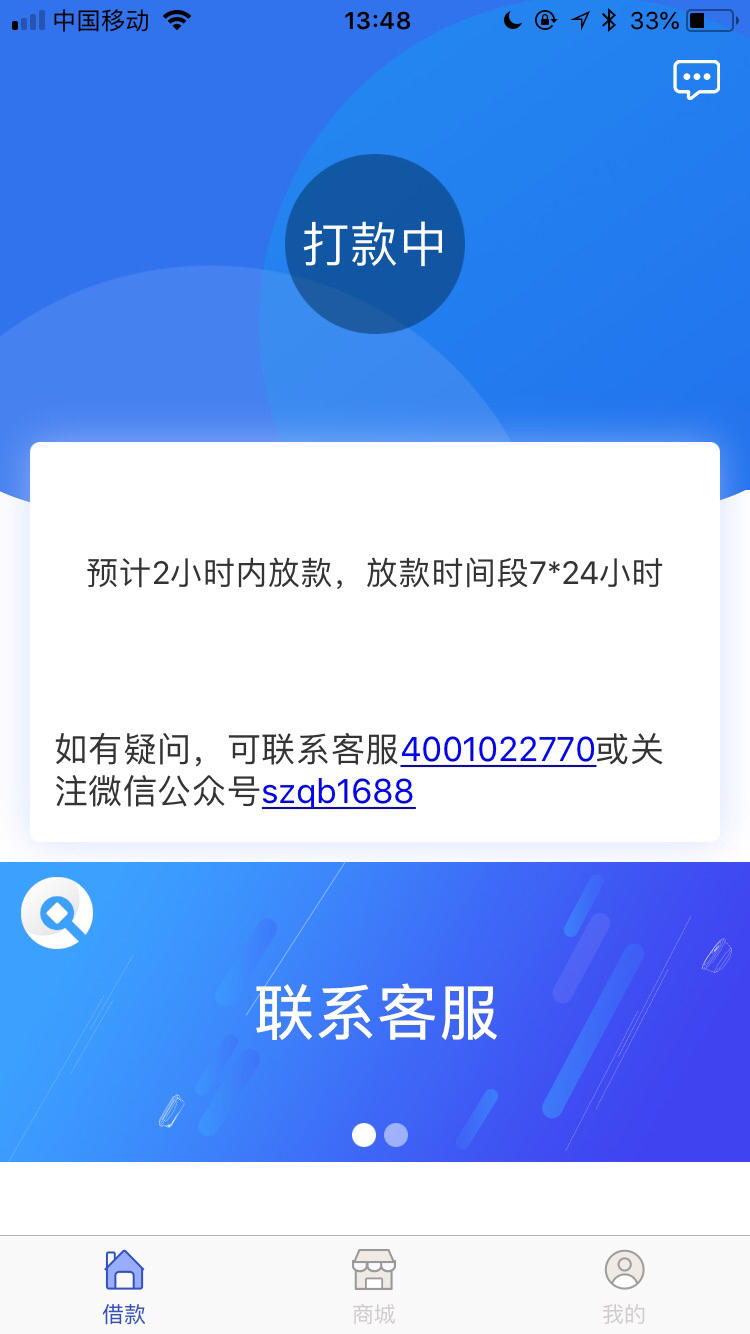This screenshot has width=750, height=1334.
Task: Select the 借款 home icon in bottom bar
Action: (x=124, y=1268)
